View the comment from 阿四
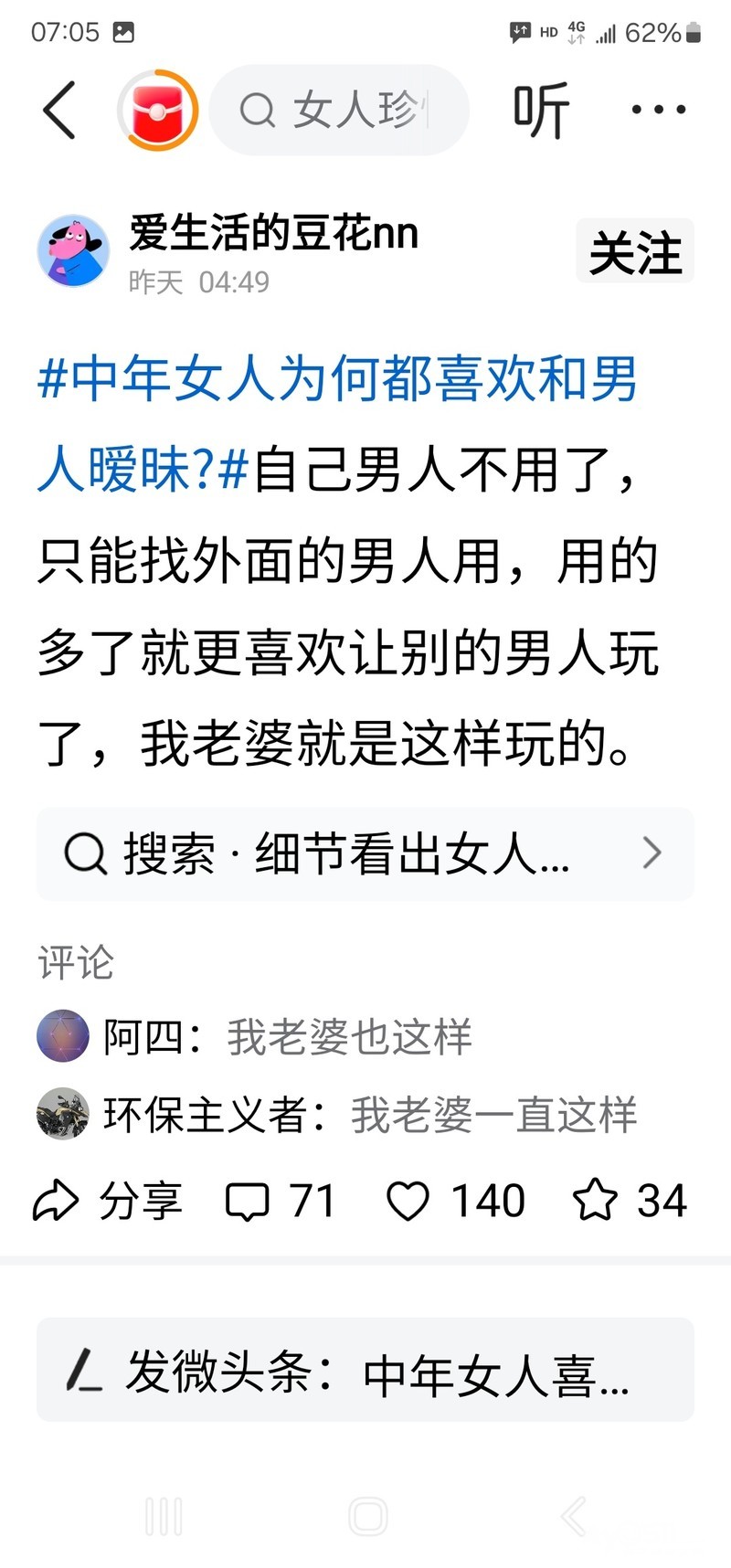The height and width of the screenshot is (1568, 731). pyautogui.click(x=288, y=1037)
